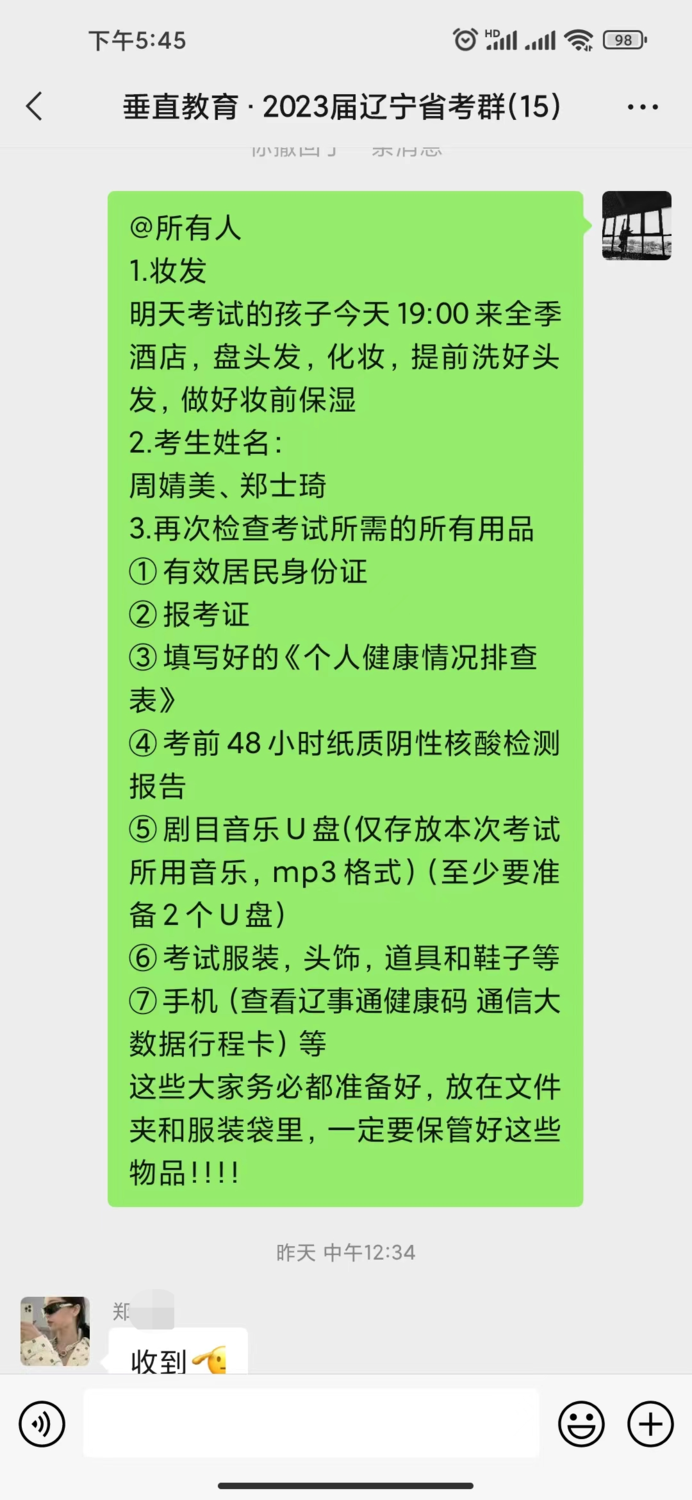692x1500 pixels.
Task: Open the plus attachment menu
Action: pyautogui.click(x=650, y=1424)
